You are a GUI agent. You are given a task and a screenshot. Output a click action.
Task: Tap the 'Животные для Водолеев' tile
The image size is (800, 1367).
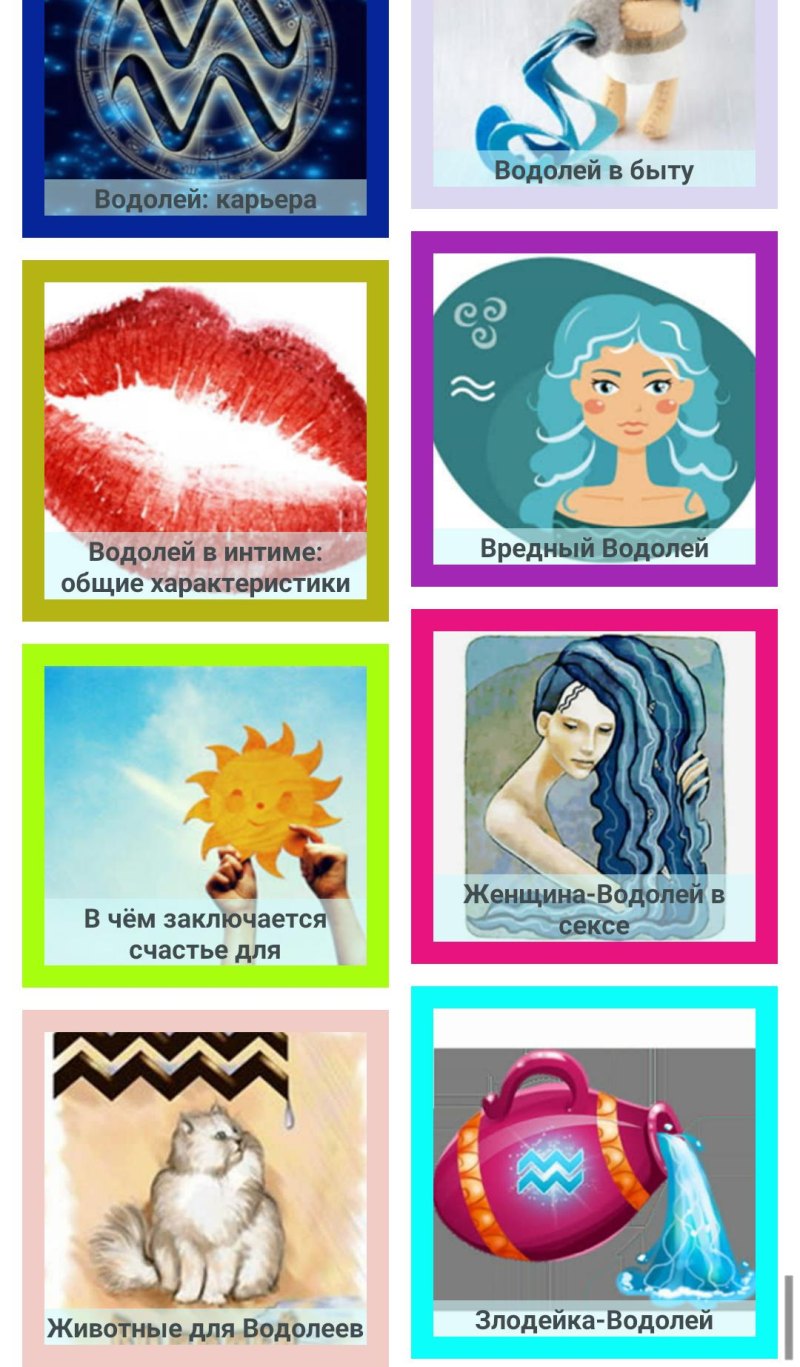pos(205,1185)
